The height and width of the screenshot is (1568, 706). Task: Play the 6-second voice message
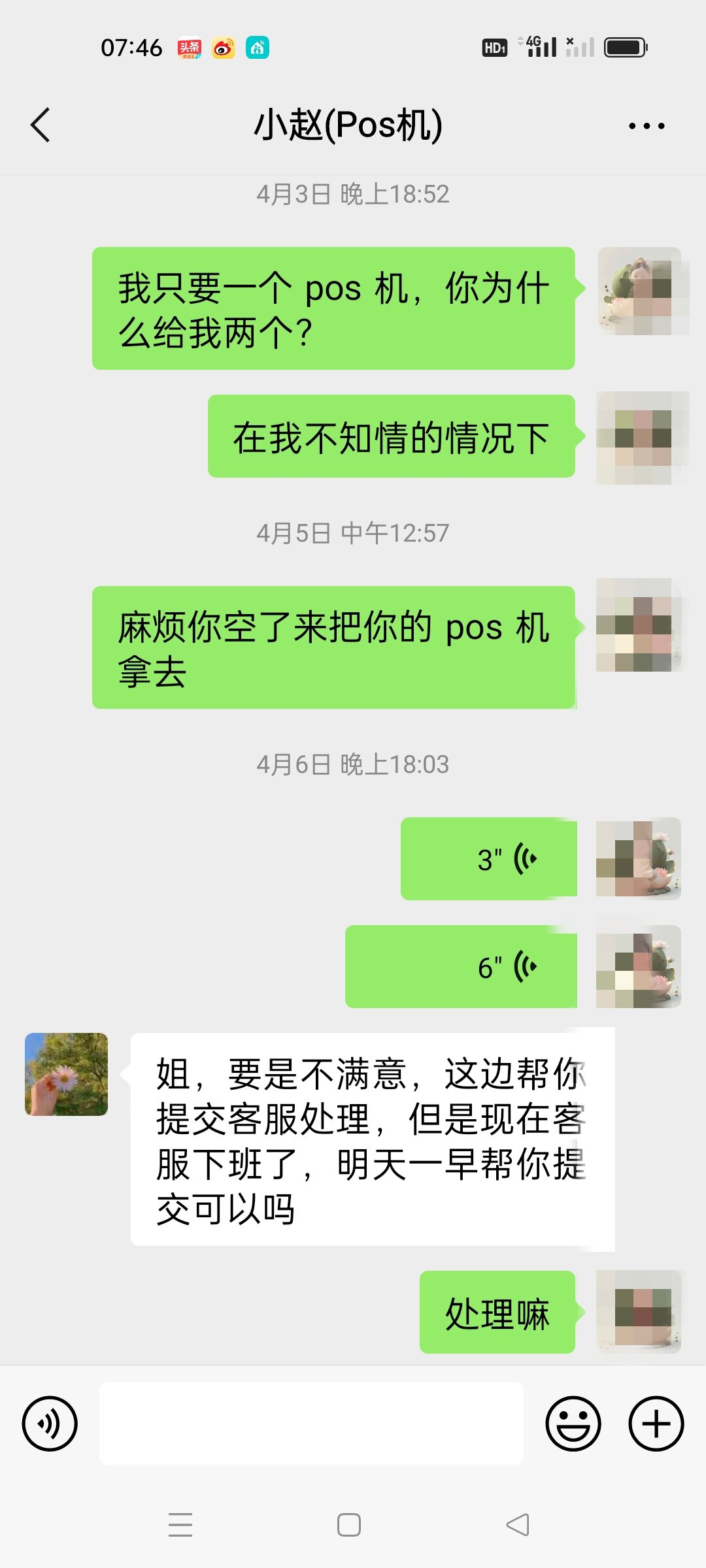point(462,966)
